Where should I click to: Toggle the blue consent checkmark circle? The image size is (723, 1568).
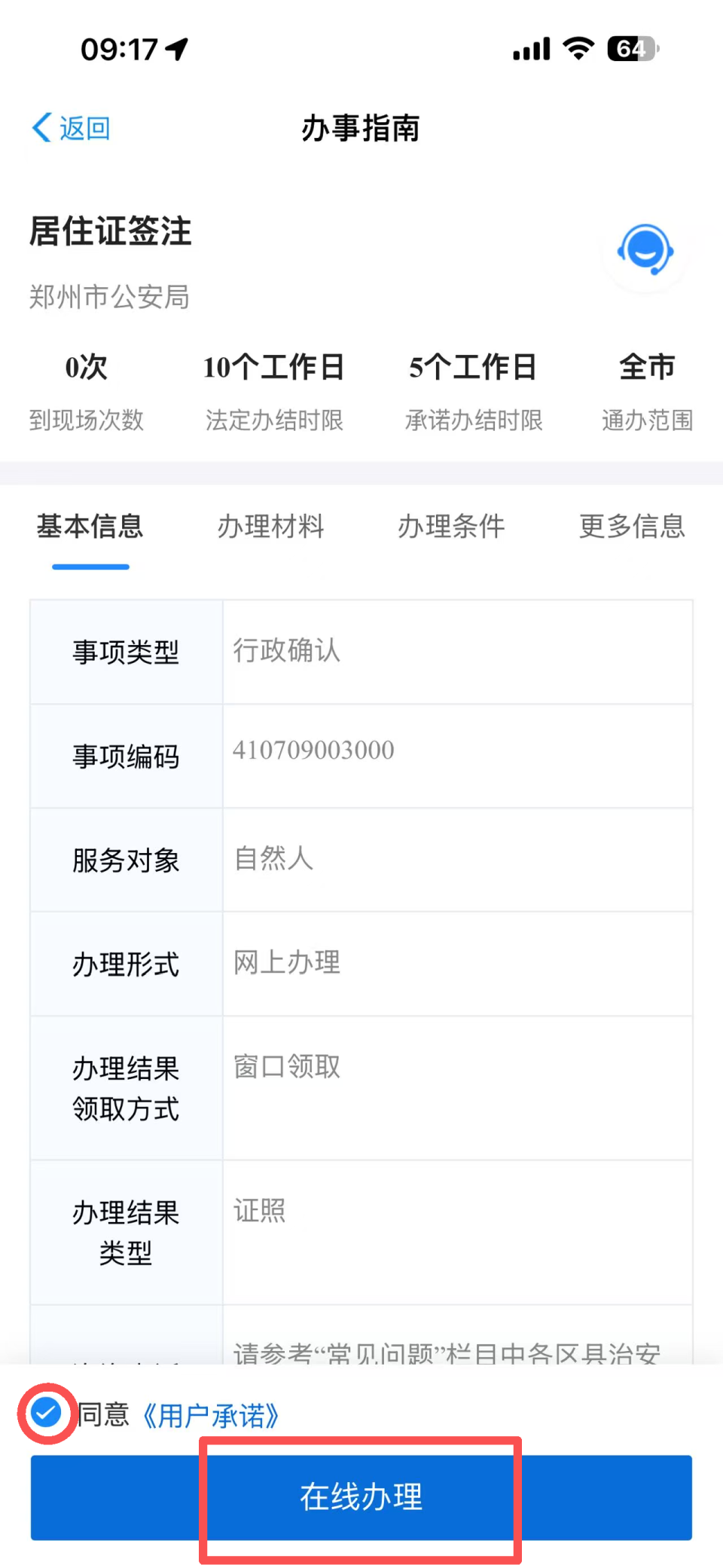pos(45,1413)
